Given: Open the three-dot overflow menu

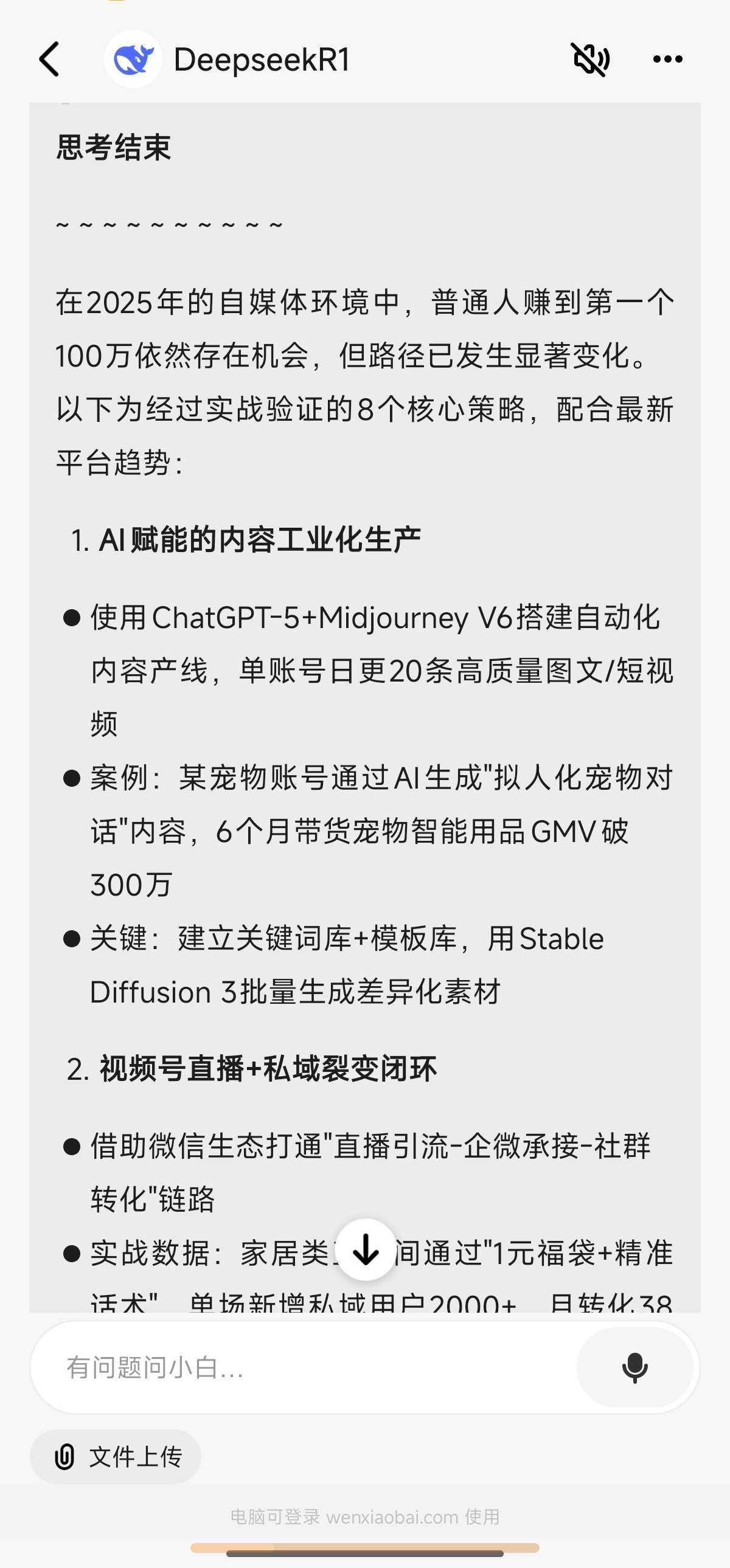Looking at the screenshot, I should coord(667,59).
